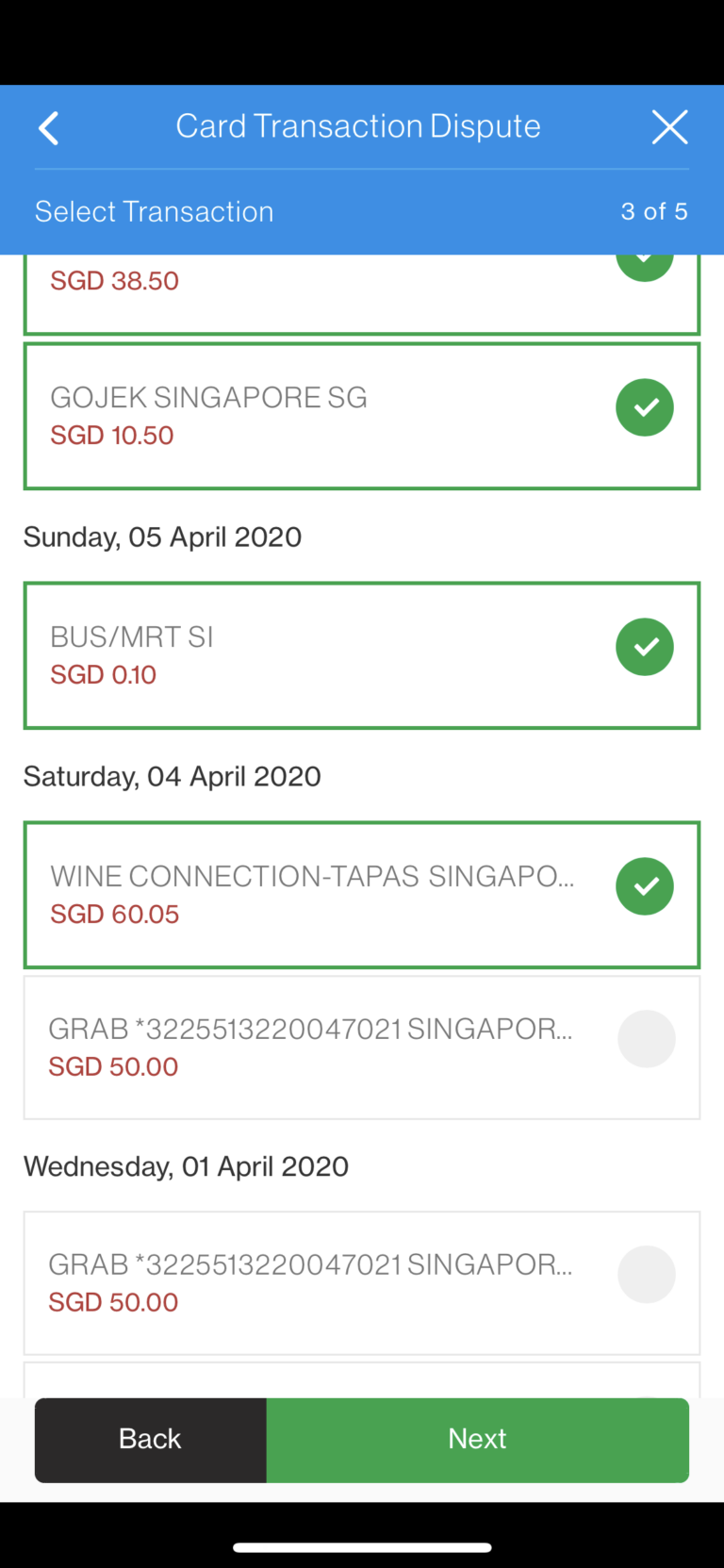The height and width of the screenshot is (1568, 724).
Task: Deselect the WINE CONNECTION-TAPAS SGD 60.05 transaction
Action: click(645, 885)
